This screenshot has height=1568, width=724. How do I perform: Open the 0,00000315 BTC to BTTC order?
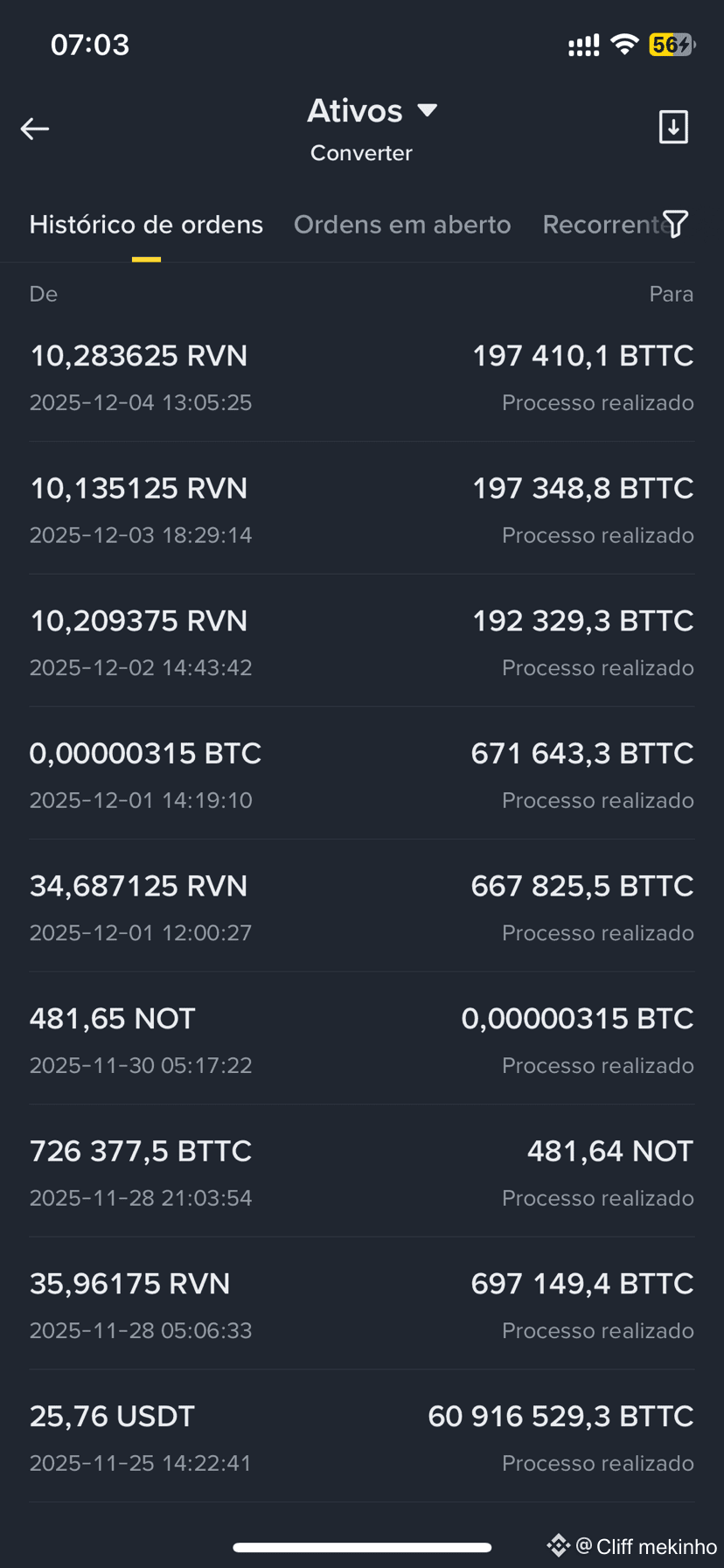(362, 774)
